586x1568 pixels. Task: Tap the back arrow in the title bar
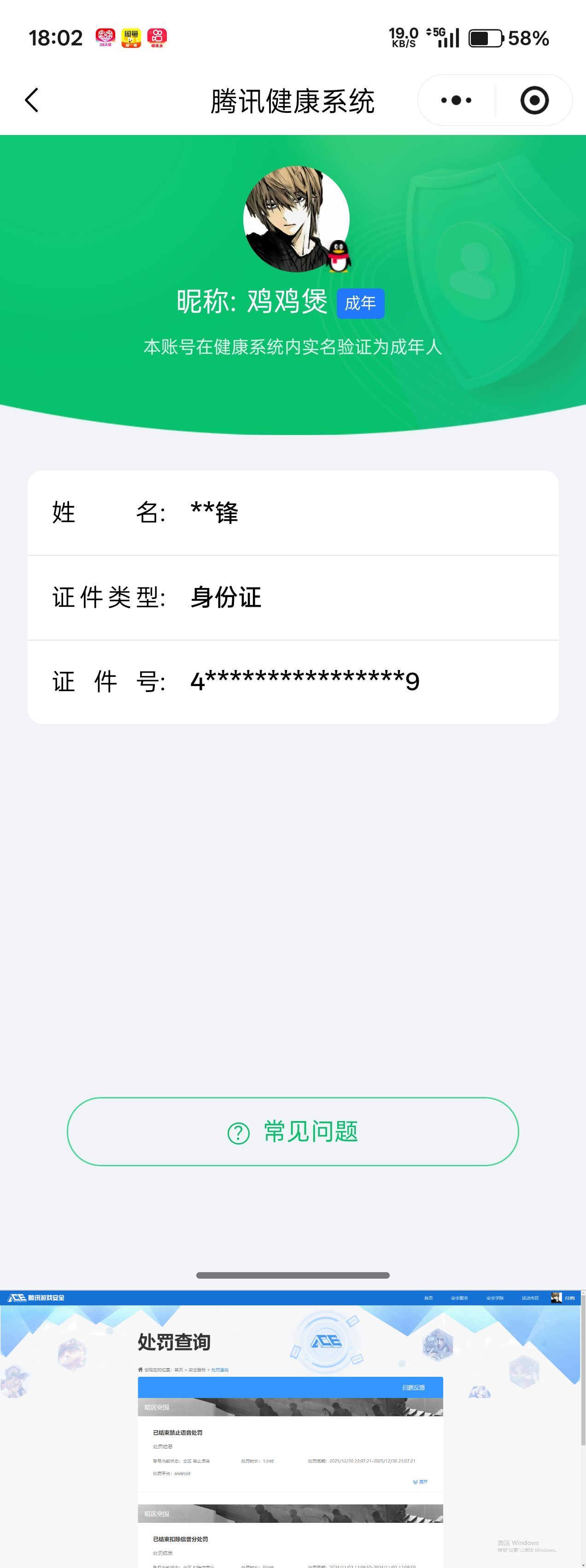point(33,100)
